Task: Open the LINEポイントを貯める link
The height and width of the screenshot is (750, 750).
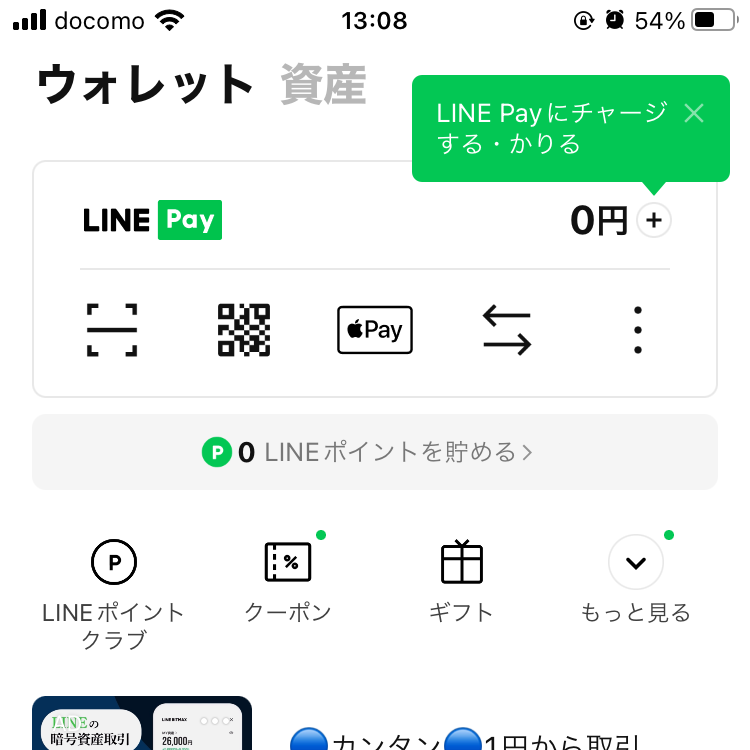Action: [375, 453]
